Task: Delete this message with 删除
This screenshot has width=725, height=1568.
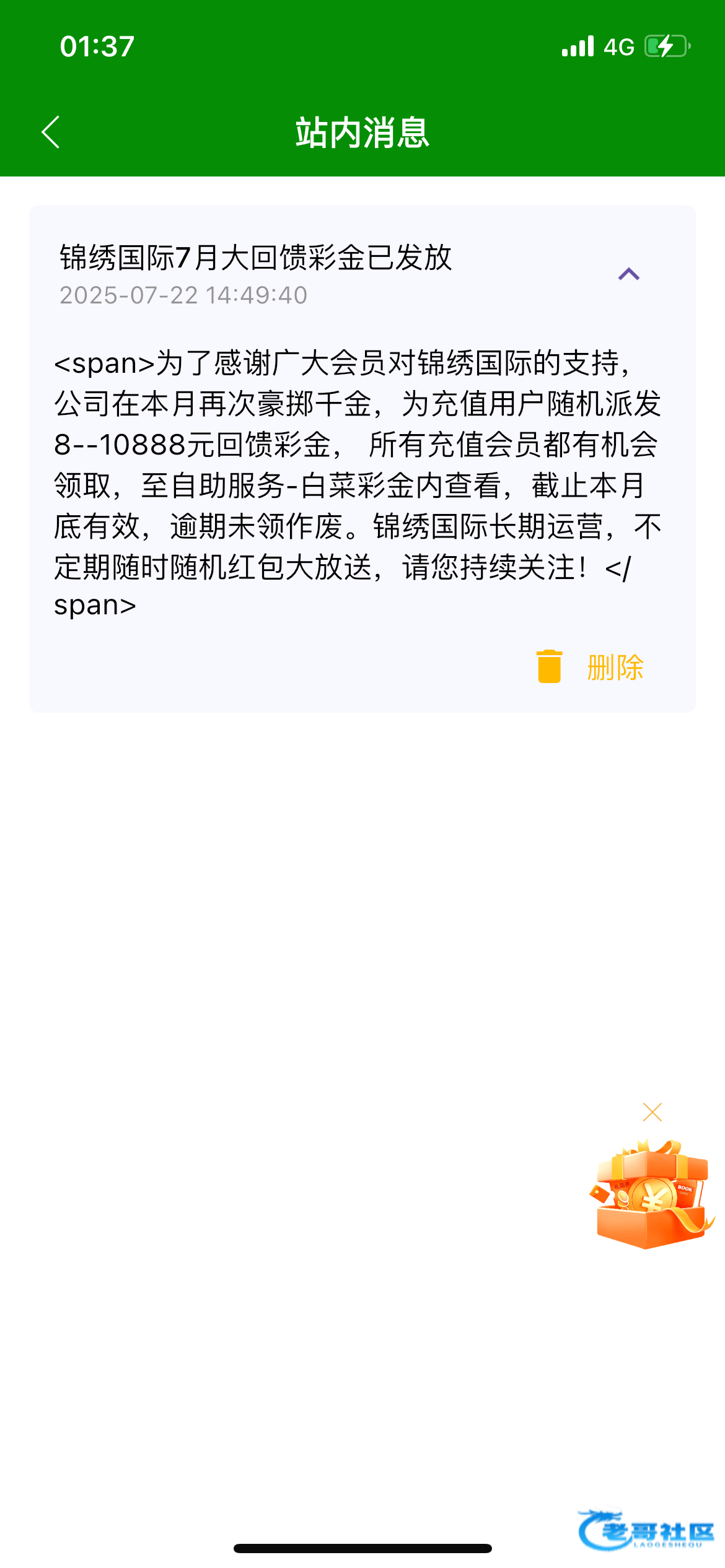Action: pyautogui.click(x=591, y=667)
